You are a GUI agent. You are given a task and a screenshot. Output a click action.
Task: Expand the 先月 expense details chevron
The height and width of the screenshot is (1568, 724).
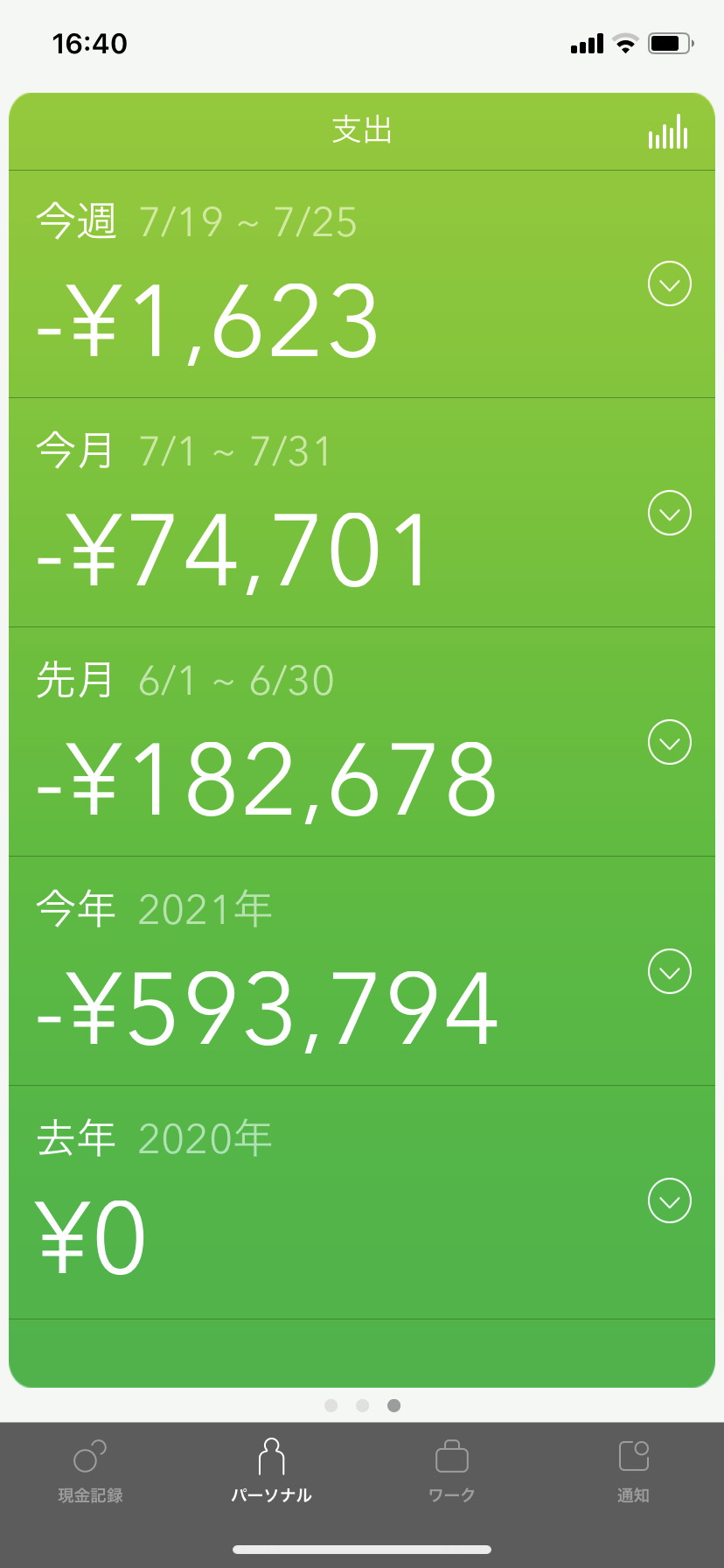(670, 742)
